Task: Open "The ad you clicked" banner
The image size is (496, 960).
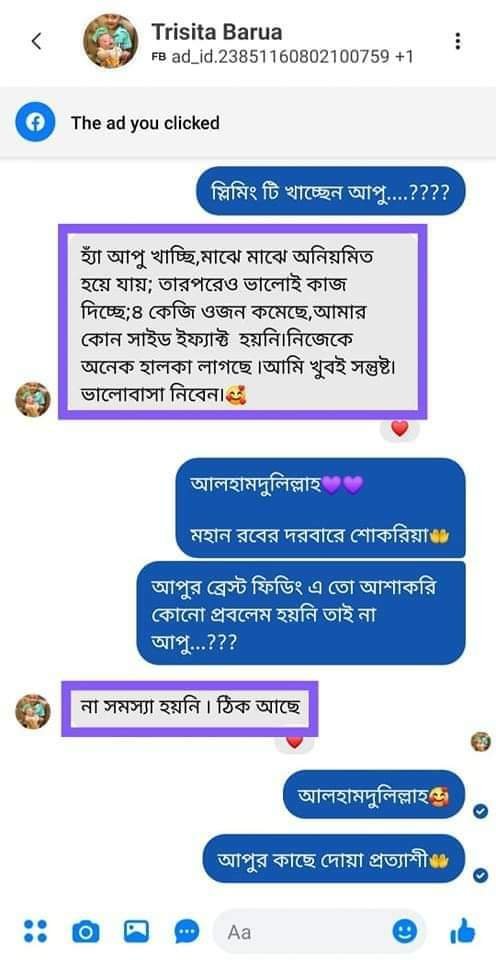Action: 248,122
